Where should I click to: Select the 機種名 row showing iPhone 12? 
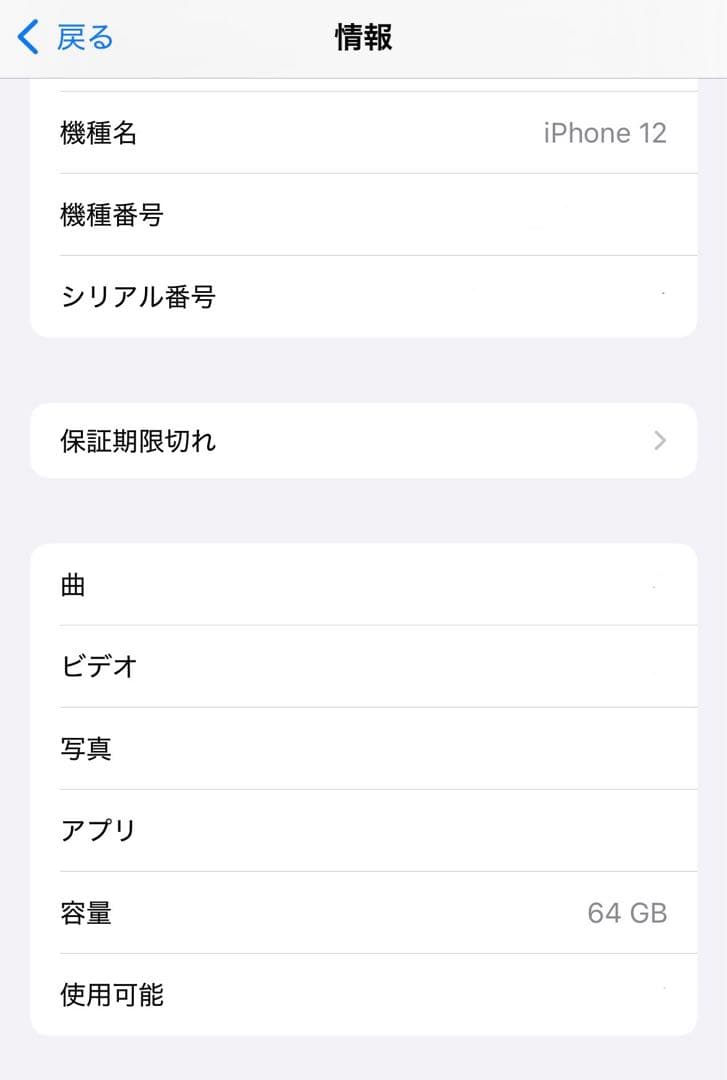363,132
